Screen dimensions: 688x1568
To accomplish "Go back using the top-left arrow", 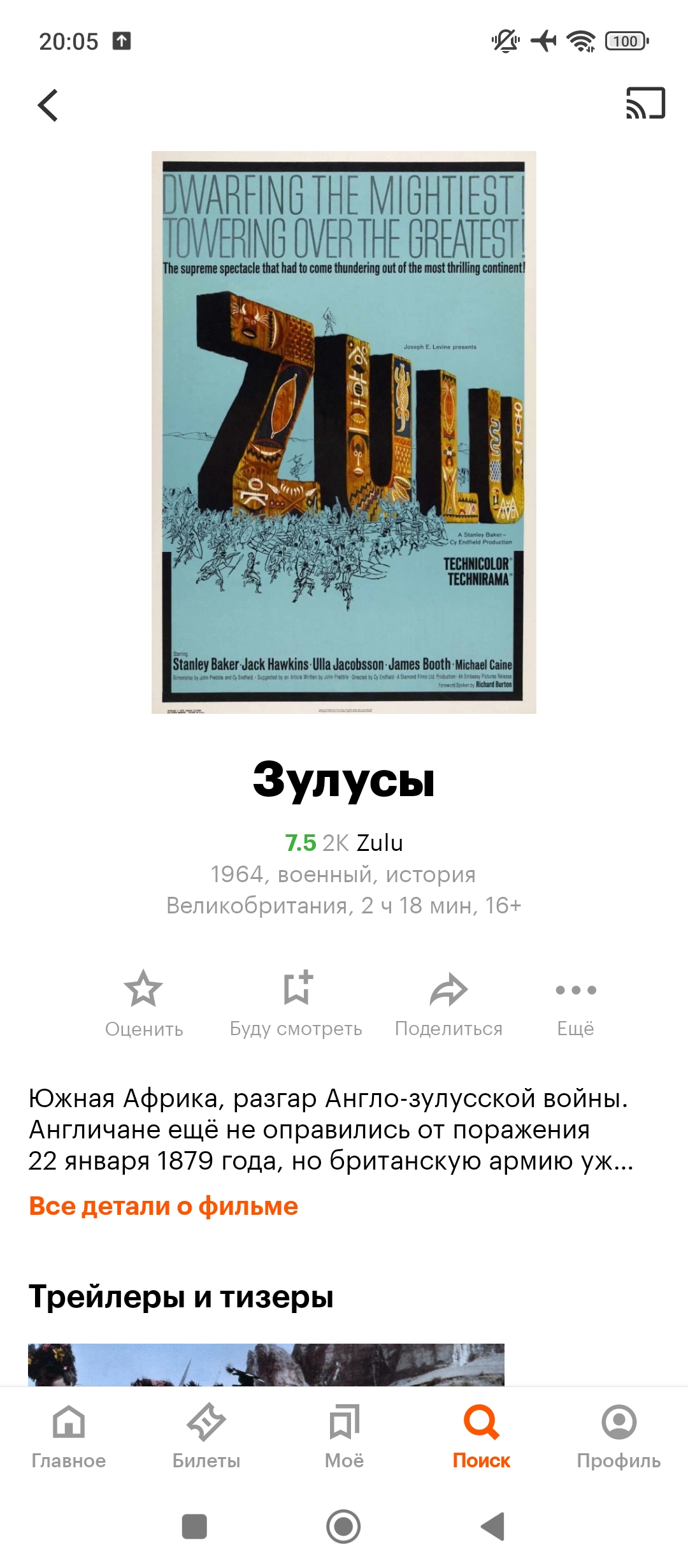I will [48, 105].
